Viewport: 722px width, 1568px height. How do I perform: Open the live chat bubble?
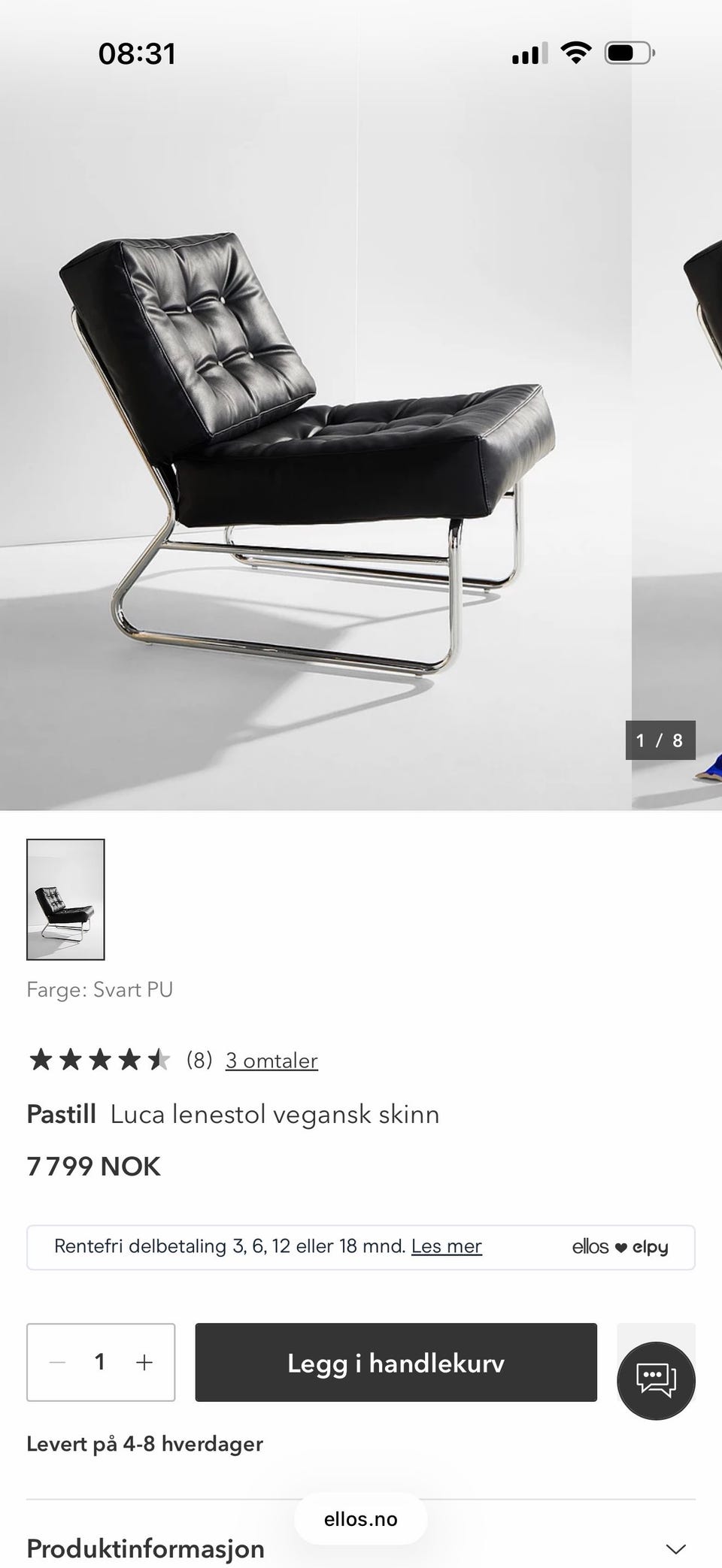pos(656,1380)
